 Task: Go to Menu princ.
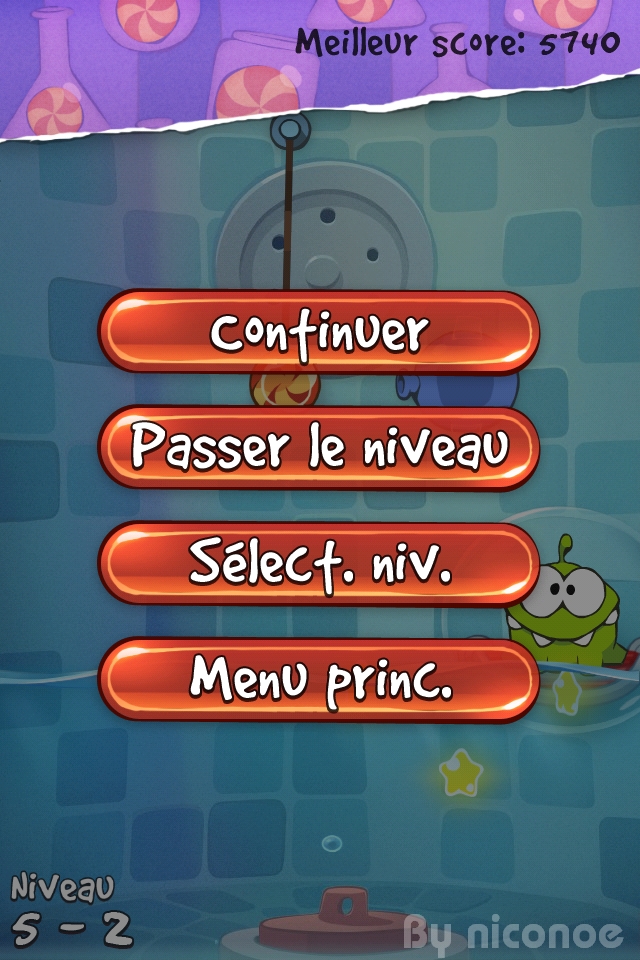(x=318, y=679)
